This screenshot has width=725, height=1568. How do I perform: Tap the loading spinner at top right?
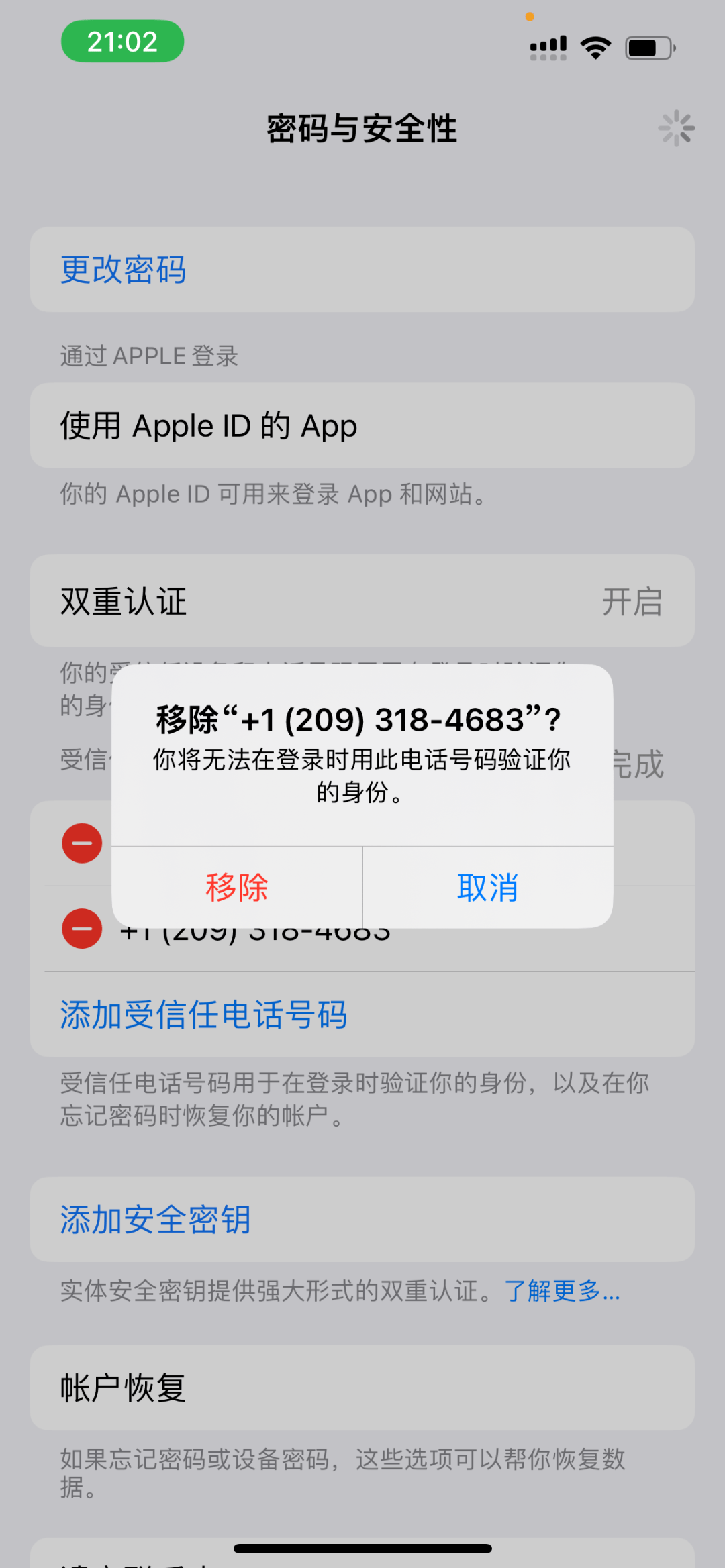(677, 127)
